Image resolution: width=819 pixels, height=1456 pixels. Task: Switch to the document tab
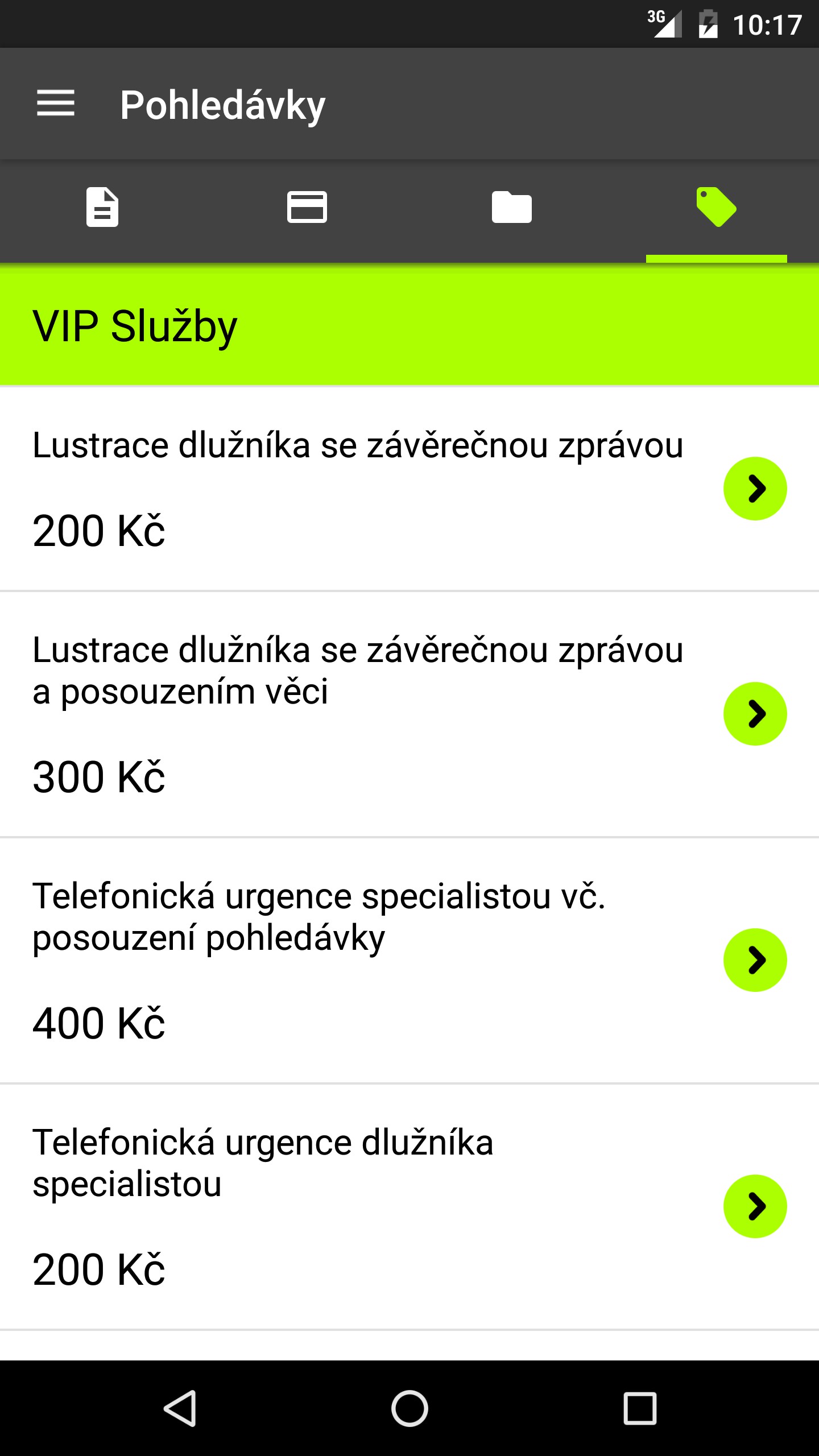tap(102, 207)
